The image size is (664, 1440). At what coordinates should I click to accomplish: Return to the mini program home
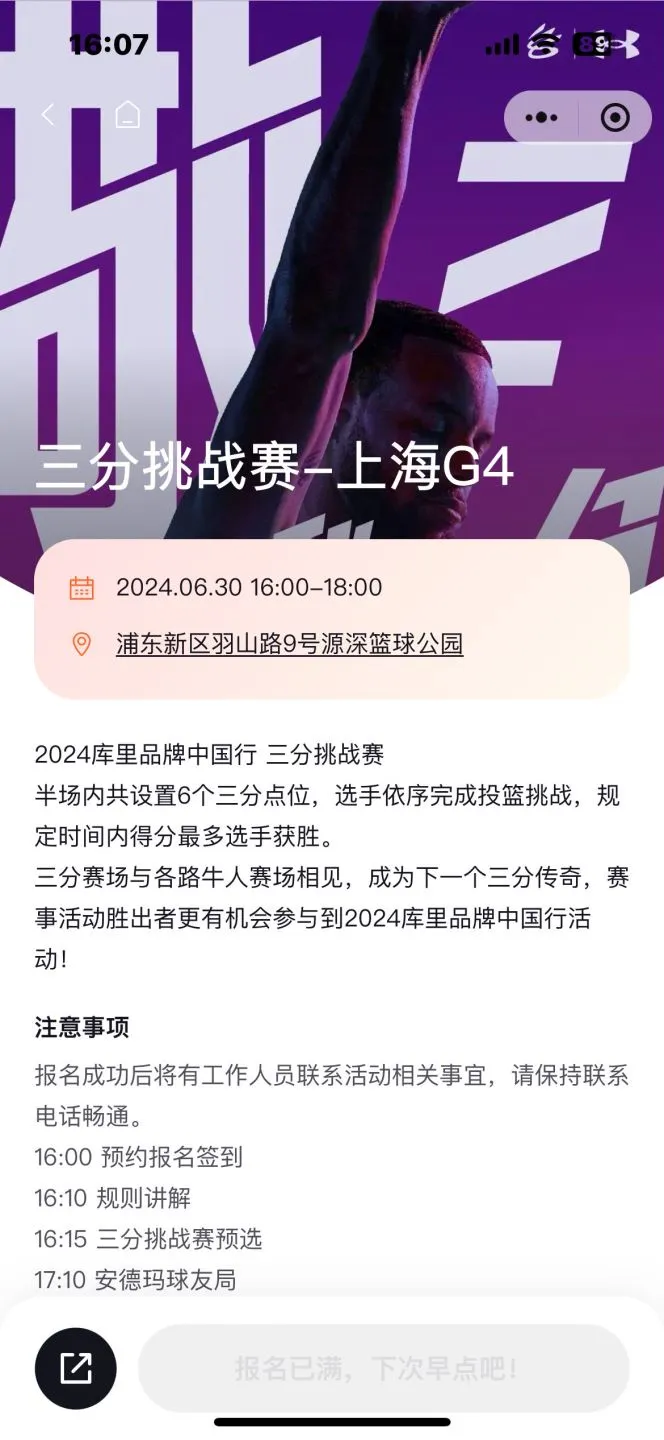pos(127,115)
